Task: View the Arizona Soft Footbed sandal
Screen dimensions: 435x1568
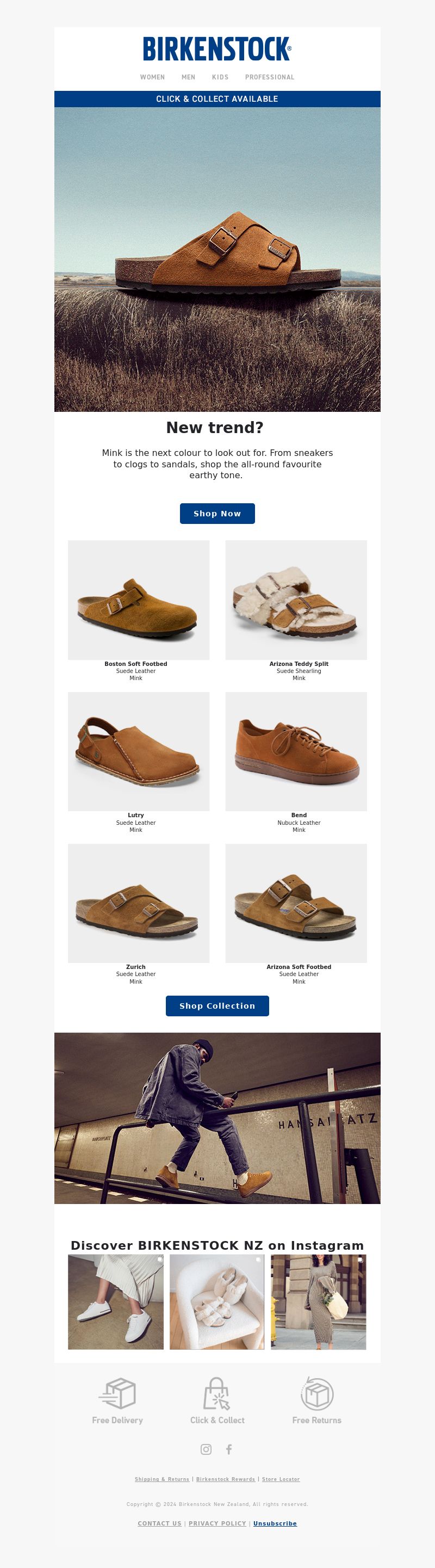Action: tap(296, 903)
